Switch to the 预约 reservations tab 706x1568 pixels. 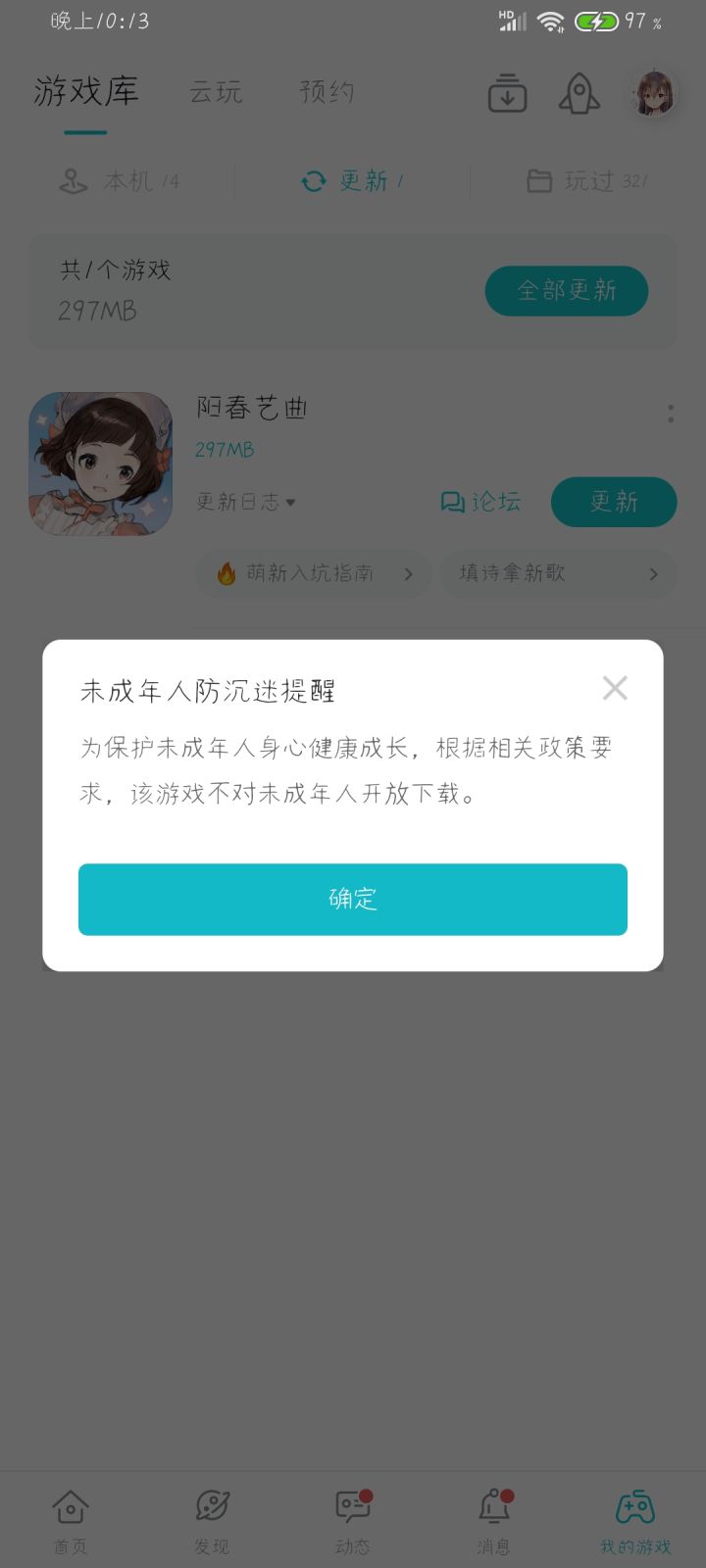coord(326,91)
